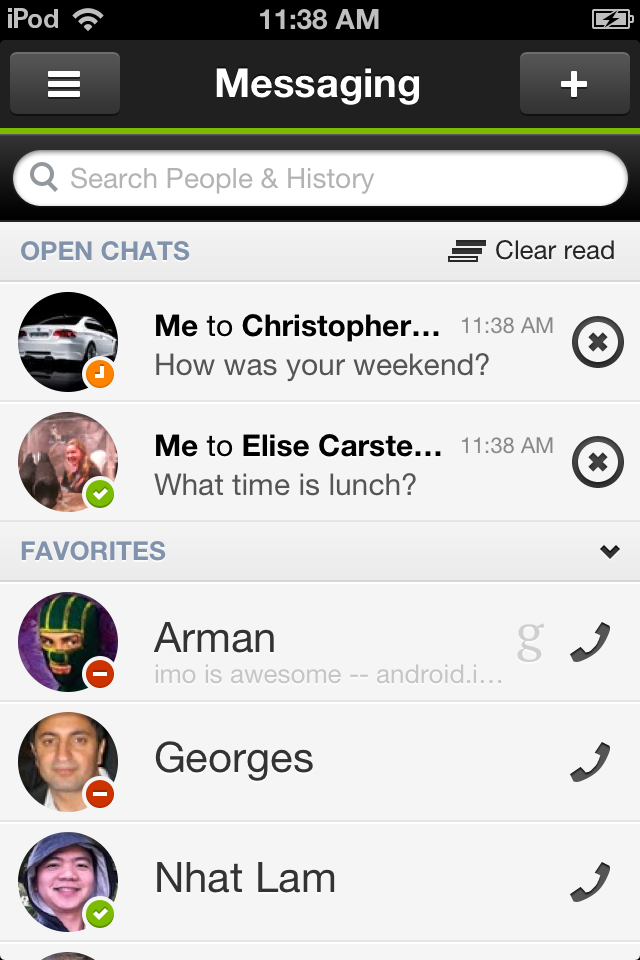This screenshot has width=640, height=960.
Task: Call Arman
Action: pyautogui.click(x=590, y=642)
